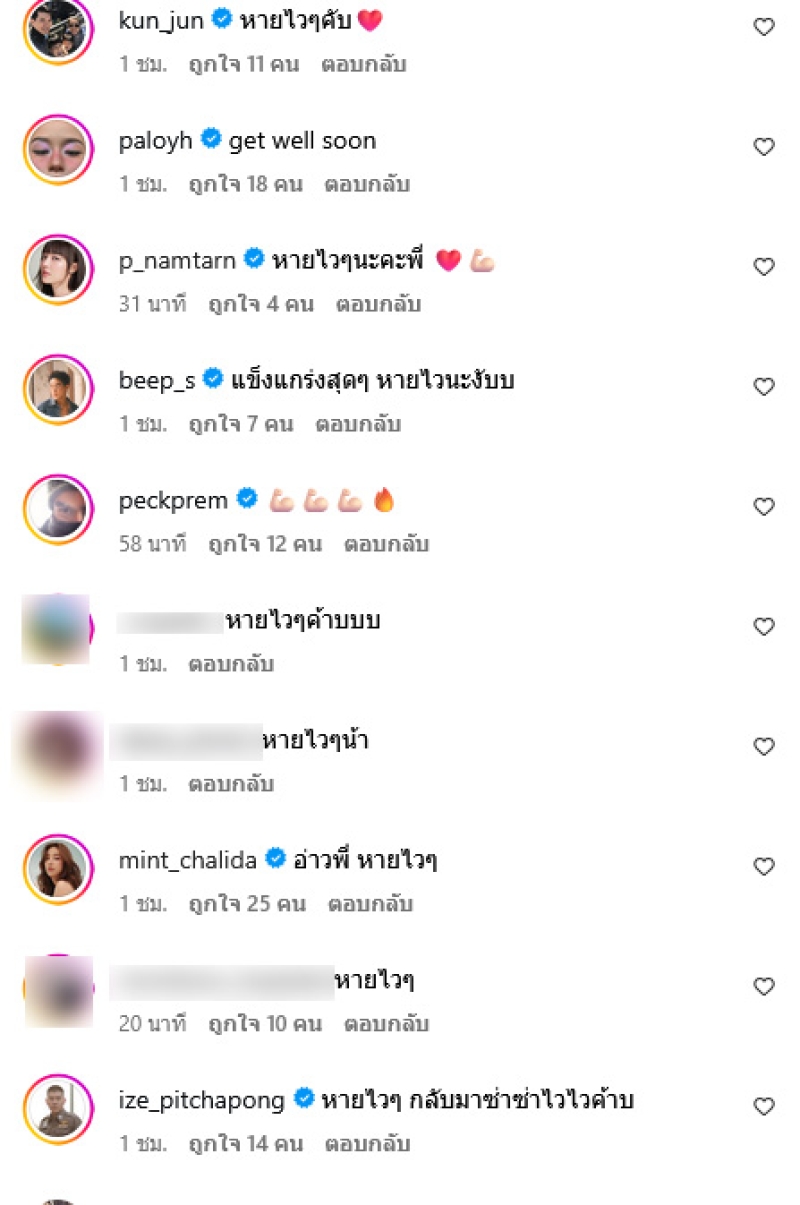Like ize_pitchapong's comment
This screenshot has height=1205, width=800.
click(764, 1107)
